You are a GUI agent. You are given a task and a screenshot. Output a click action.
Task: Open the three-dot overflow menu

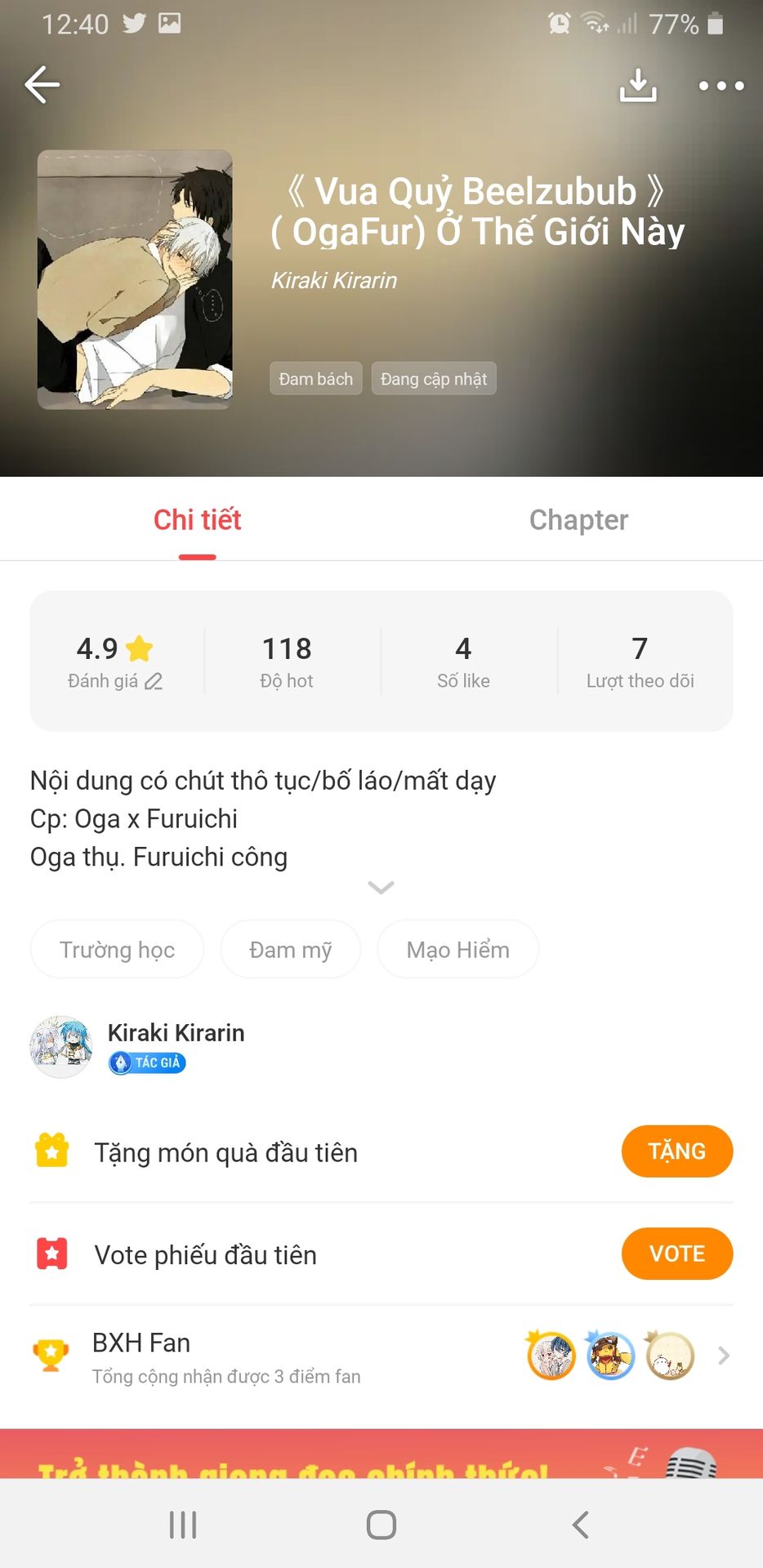721,85
